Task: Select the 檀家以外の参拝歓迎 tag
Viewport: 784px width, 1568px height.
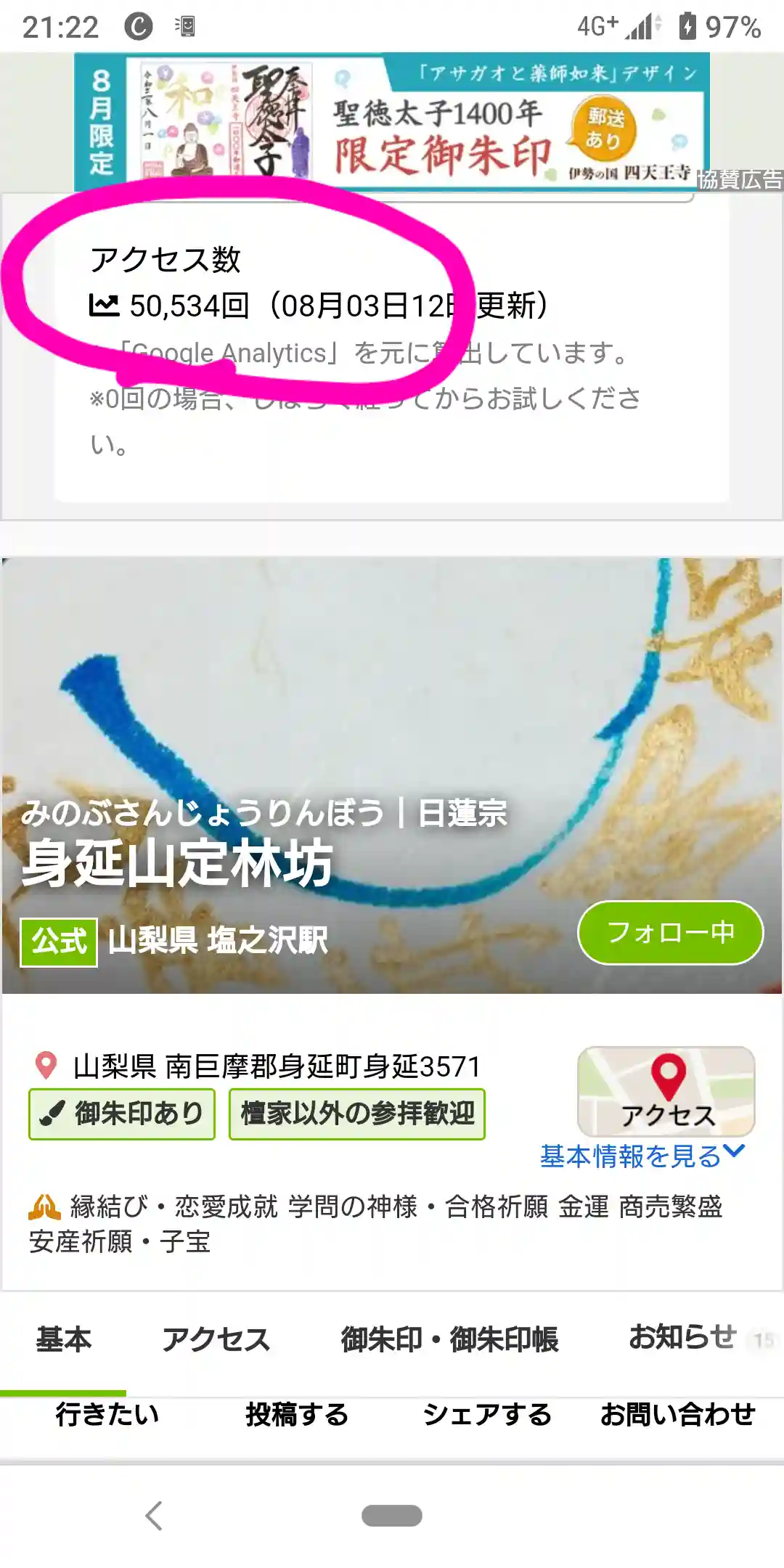Action: click(x=356, y=1114)
